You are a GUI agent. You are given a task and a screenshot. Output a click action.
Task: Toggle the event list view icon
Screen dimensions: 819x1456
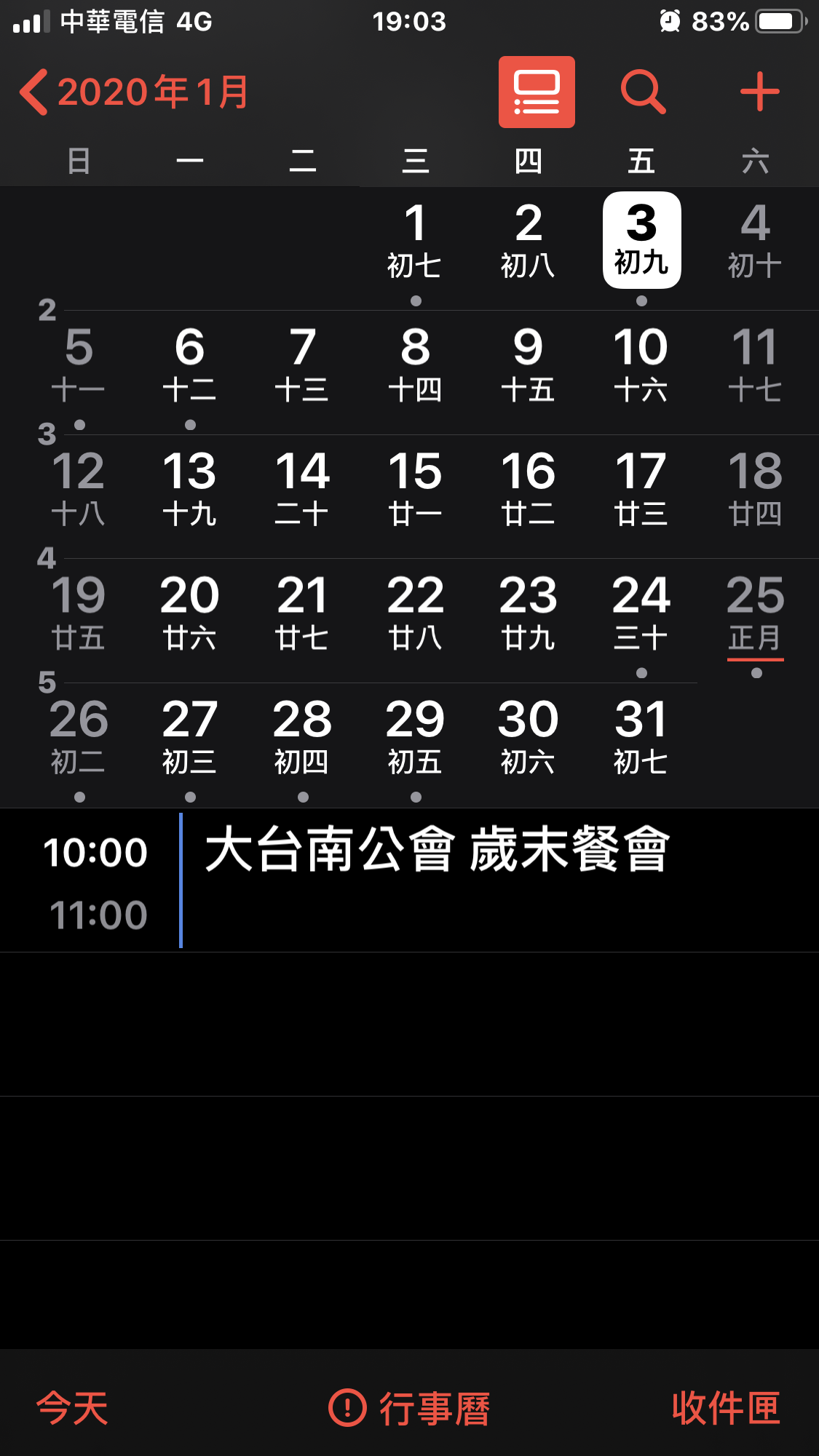pyautogui.click(x=537, y=92)
